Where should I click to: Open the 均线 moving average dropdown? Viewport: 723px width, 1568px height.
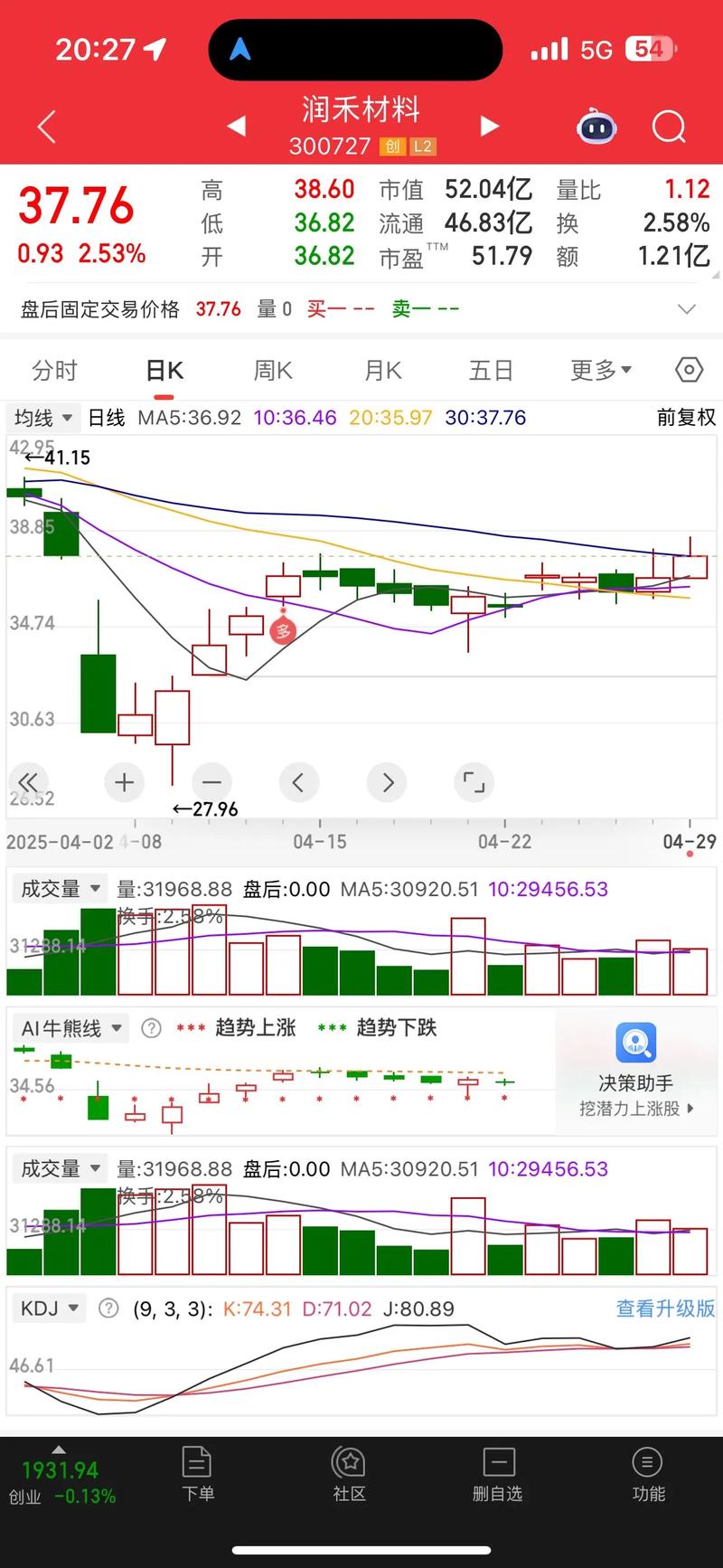[42, 417]
